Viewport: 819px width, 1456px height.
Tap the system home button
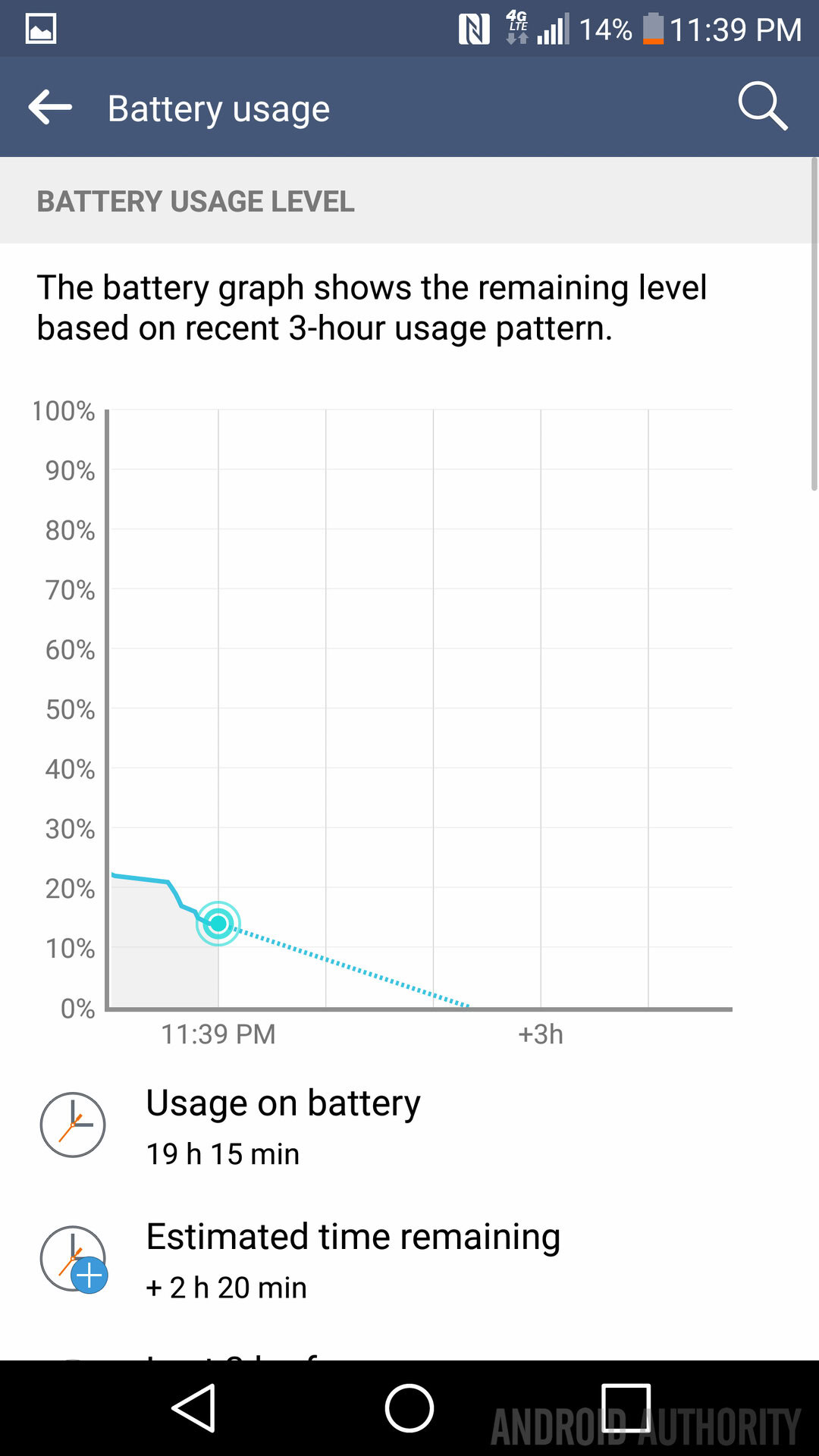click(x=409, y=1408)
